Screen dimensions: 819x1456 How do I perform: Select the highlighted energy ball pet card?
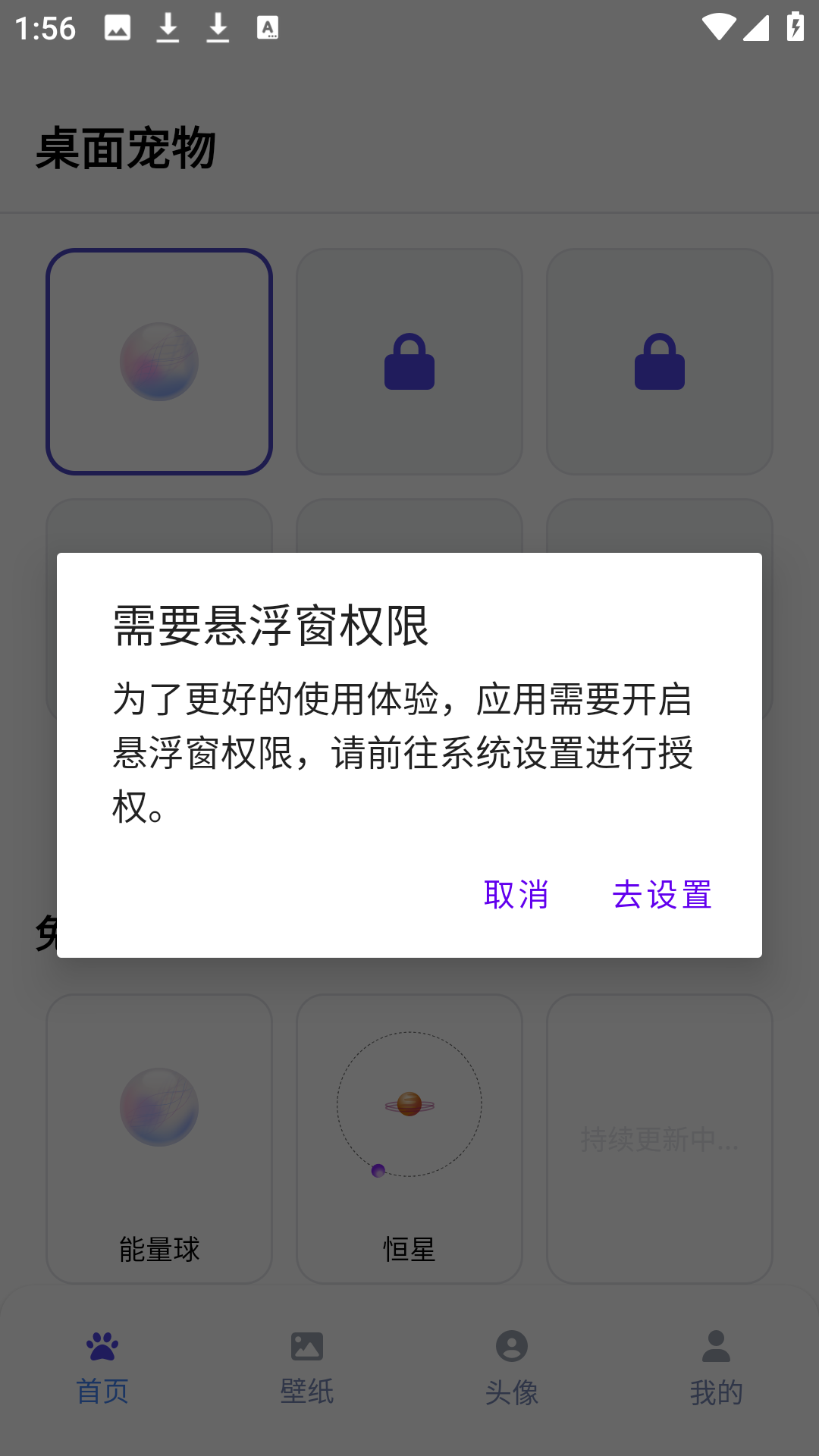pos(158,362)
